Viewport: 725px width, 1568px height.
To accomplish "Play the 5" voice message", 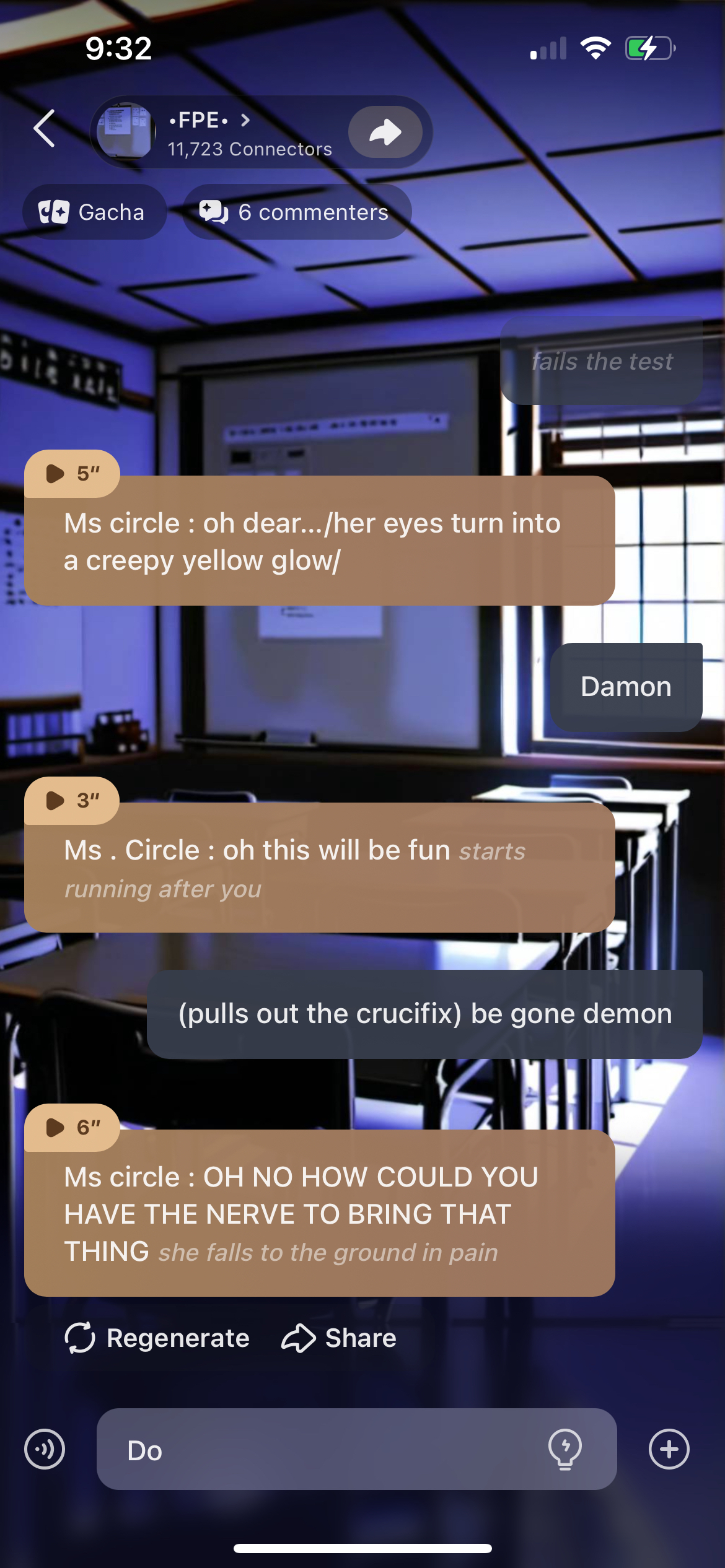I will (72, 474).
